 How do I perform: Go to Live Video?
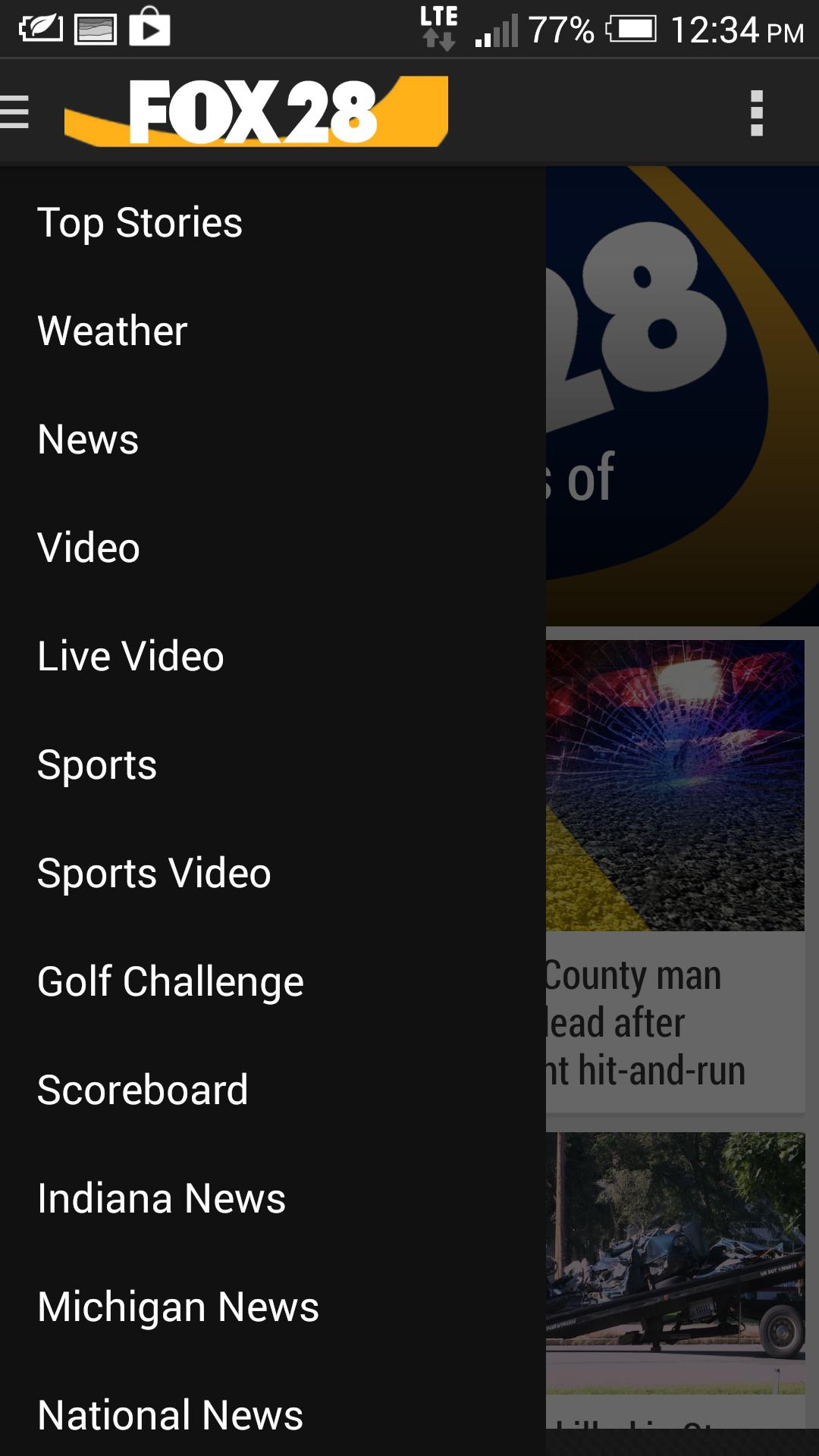click(130, 655)
